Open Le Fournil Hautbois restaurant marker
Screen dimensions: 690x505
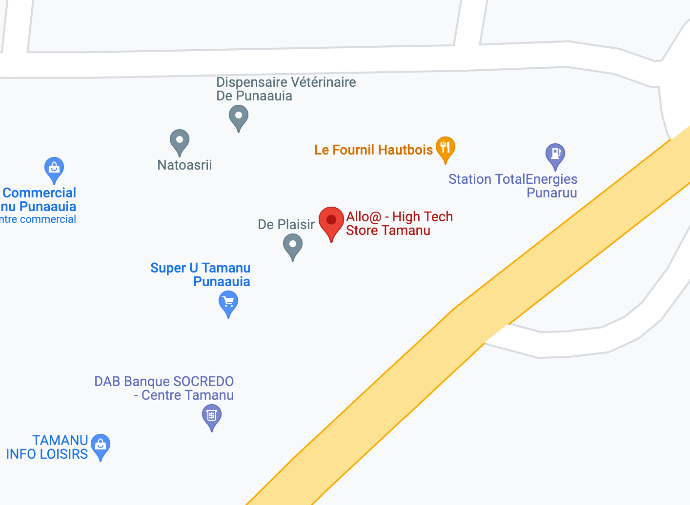pyautogui.click(x=446, y=149)
